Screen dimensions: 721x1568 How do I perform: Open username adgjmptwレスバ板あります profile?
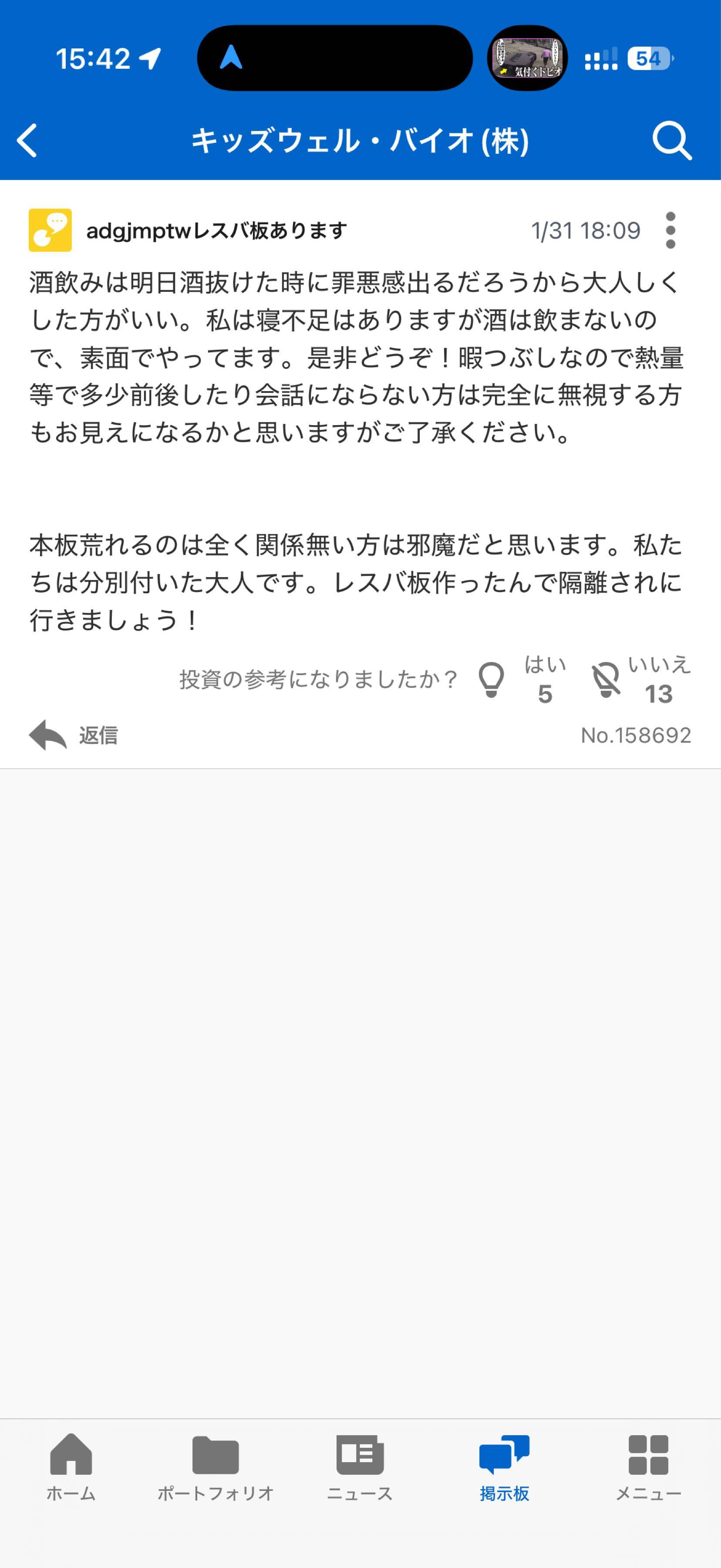(216, 230)
